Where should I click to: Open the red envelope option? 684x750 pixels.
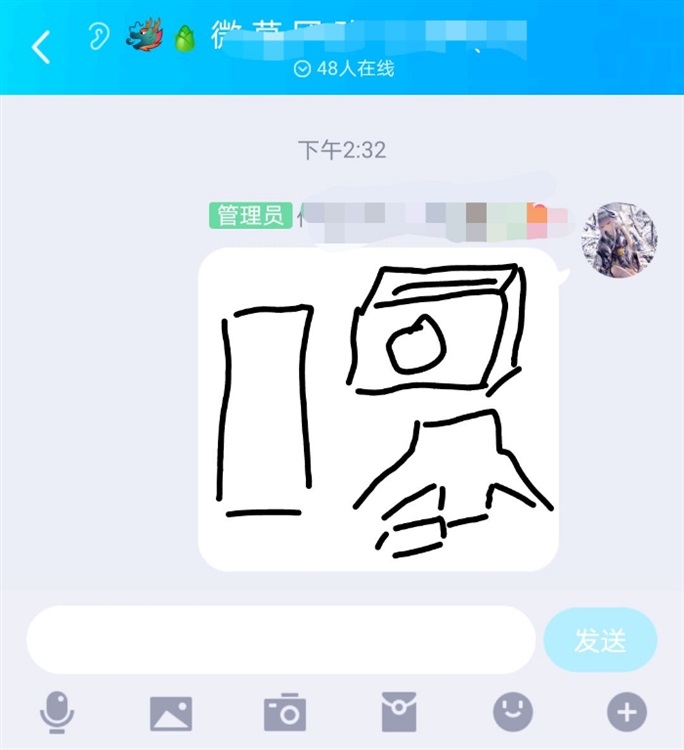[399, 713]
